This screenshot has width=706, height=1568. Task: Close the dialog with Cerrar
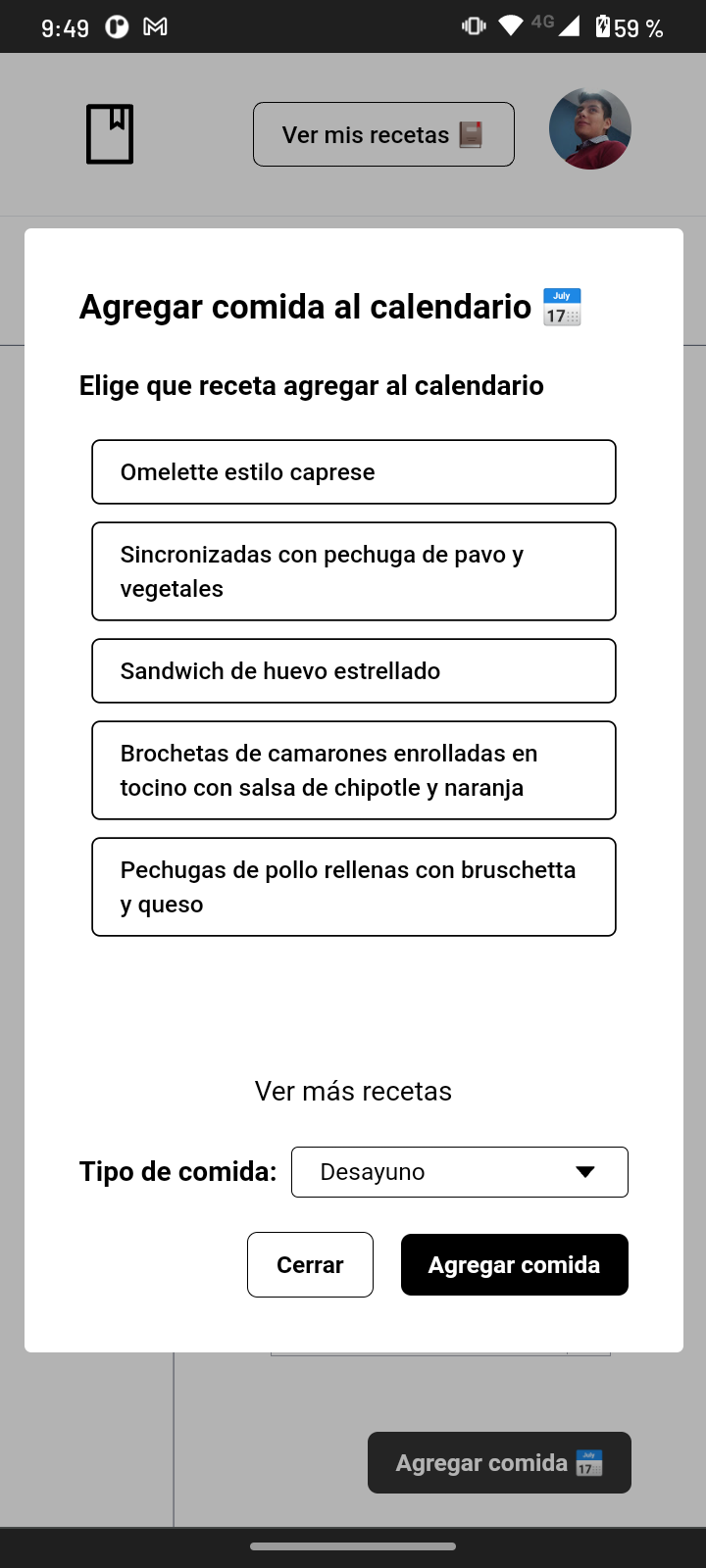(310, 1265)
